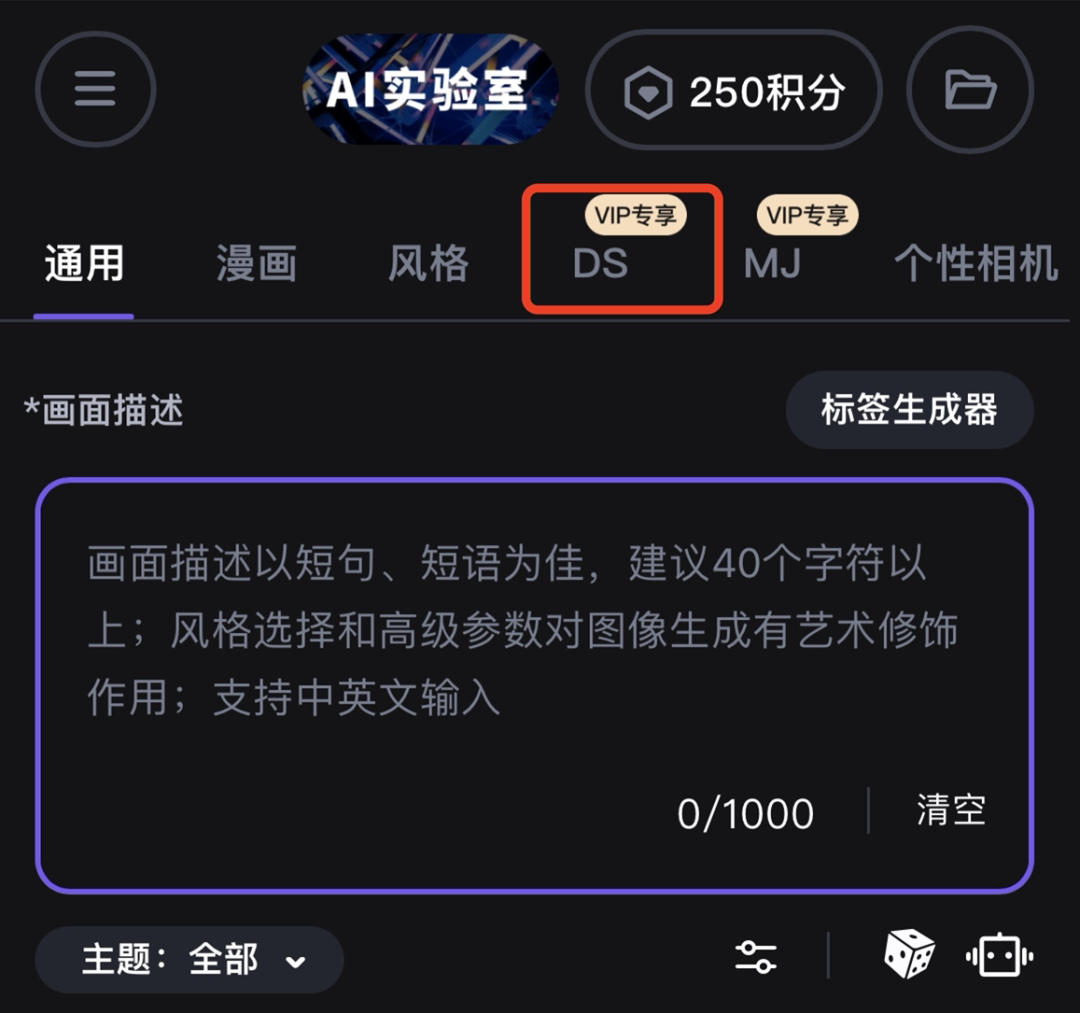The height and width of the screenshot is (1013, 1080).
Task: Tap 清空 to clear the description
Action: click(x=951, y=810)
